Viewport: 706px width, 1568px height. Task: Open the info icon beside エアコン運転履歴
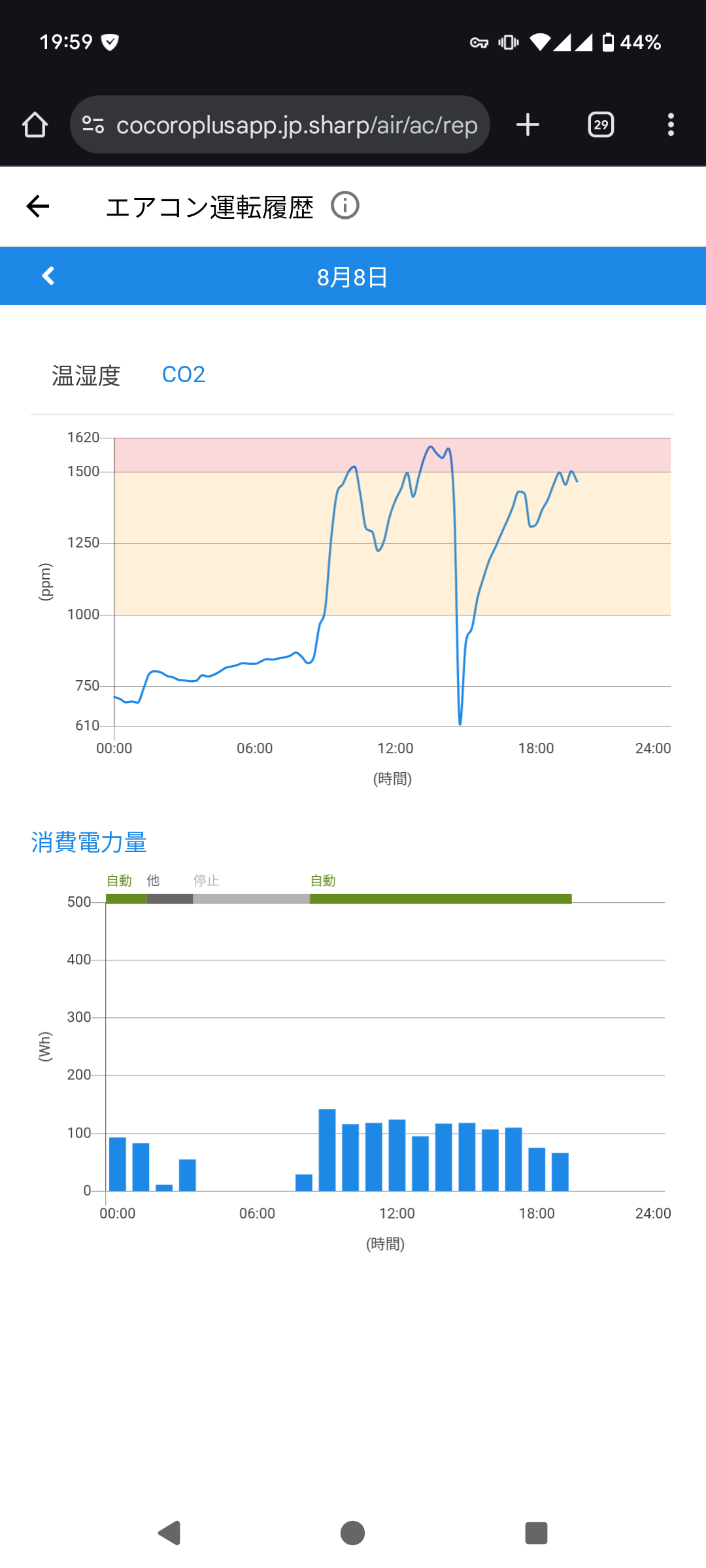point(345,206)
